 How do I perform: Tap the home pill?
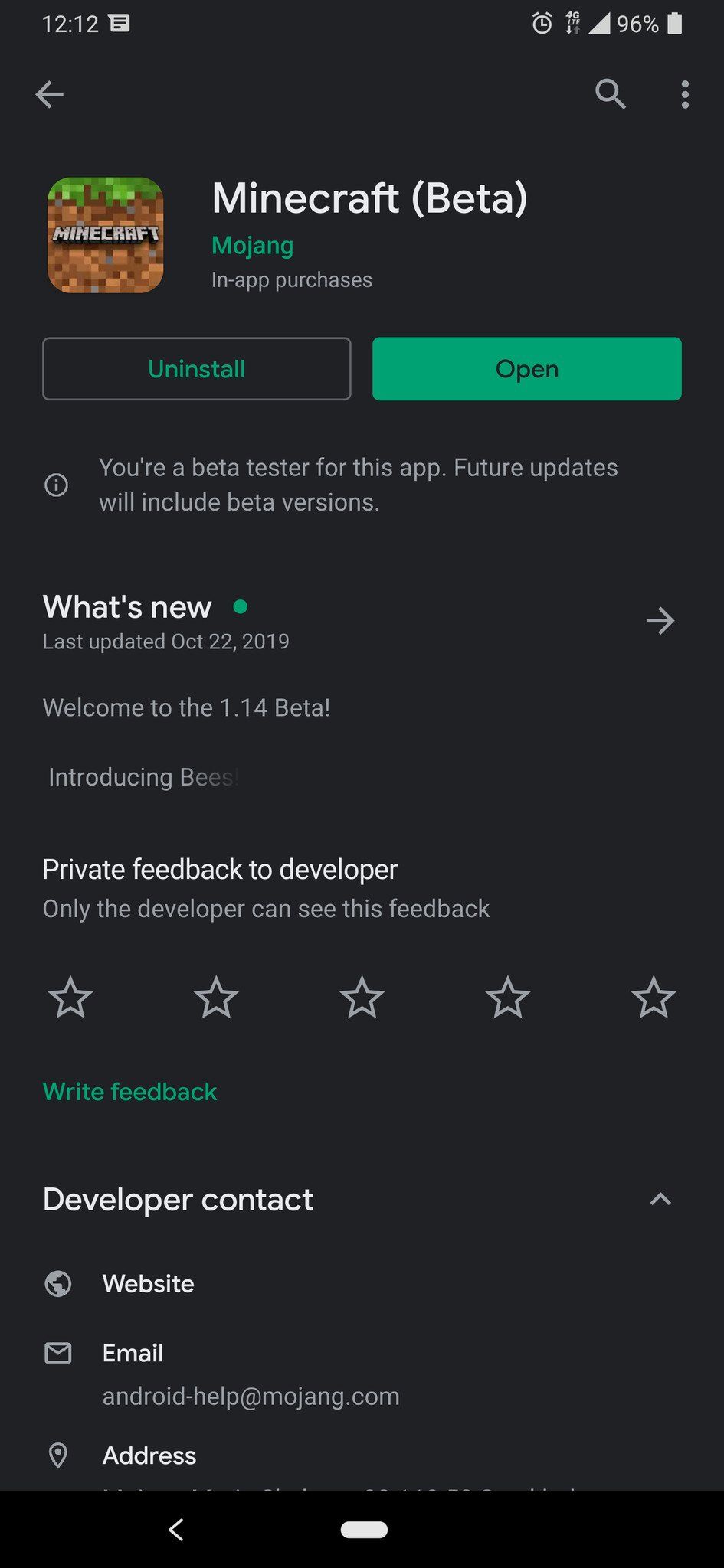point(364,1530)
